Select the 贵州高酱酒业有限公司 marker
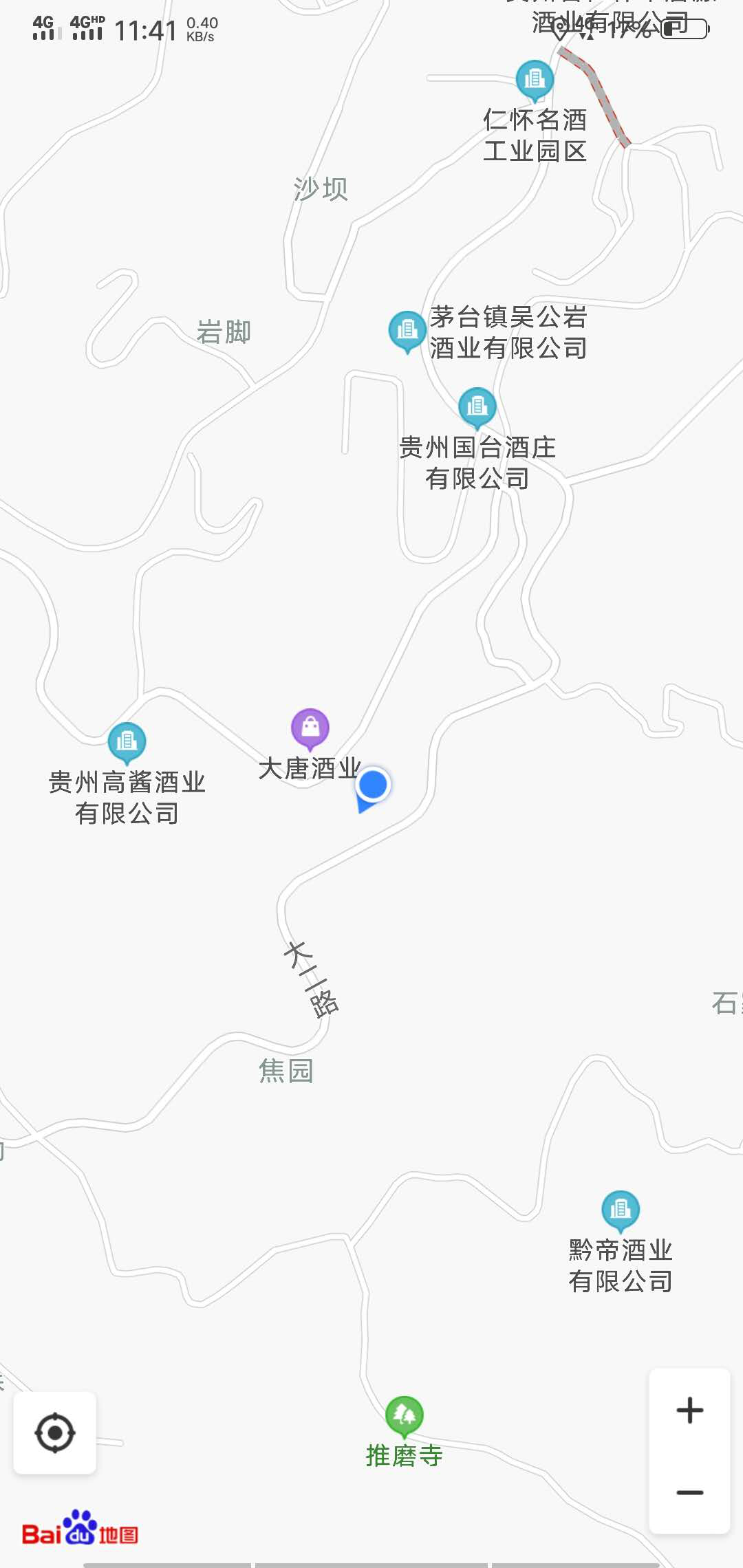Image resolution: width=743 pixels, height=1568 pixels. click(127, 742)
